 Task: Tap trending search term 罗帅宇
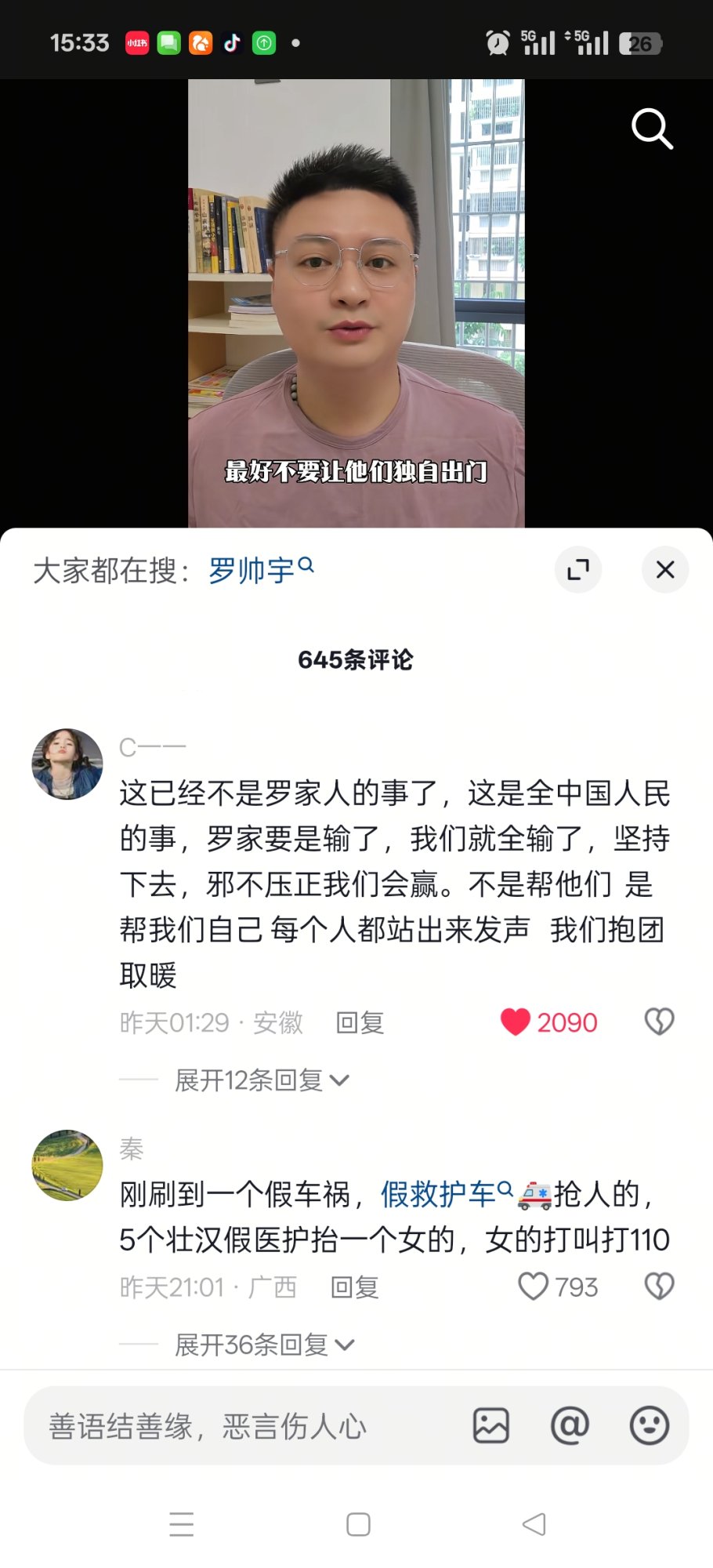pos(260,570)
